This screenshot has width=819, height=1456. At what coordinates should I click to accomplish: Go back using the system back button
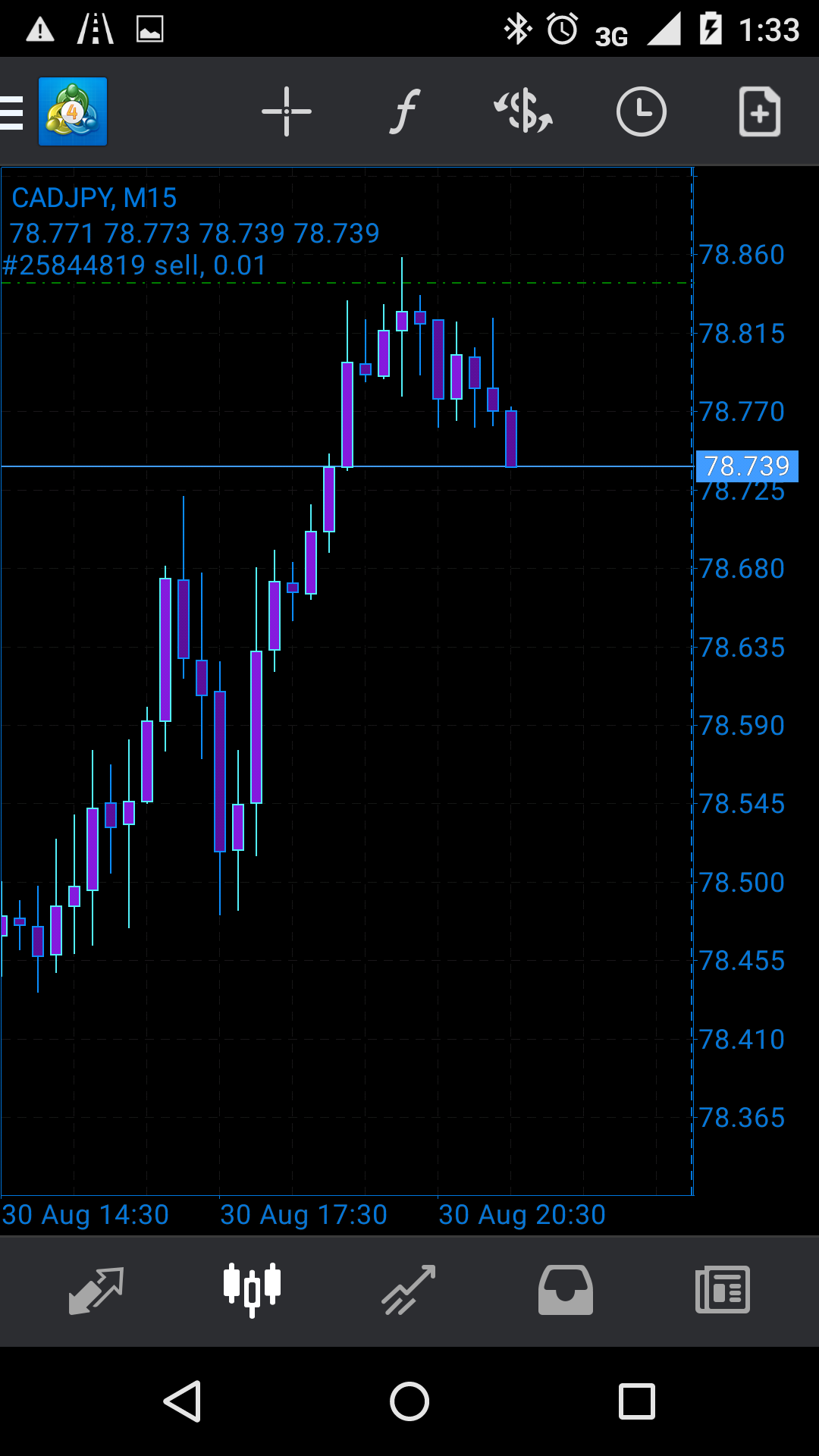click(182, 1401)
